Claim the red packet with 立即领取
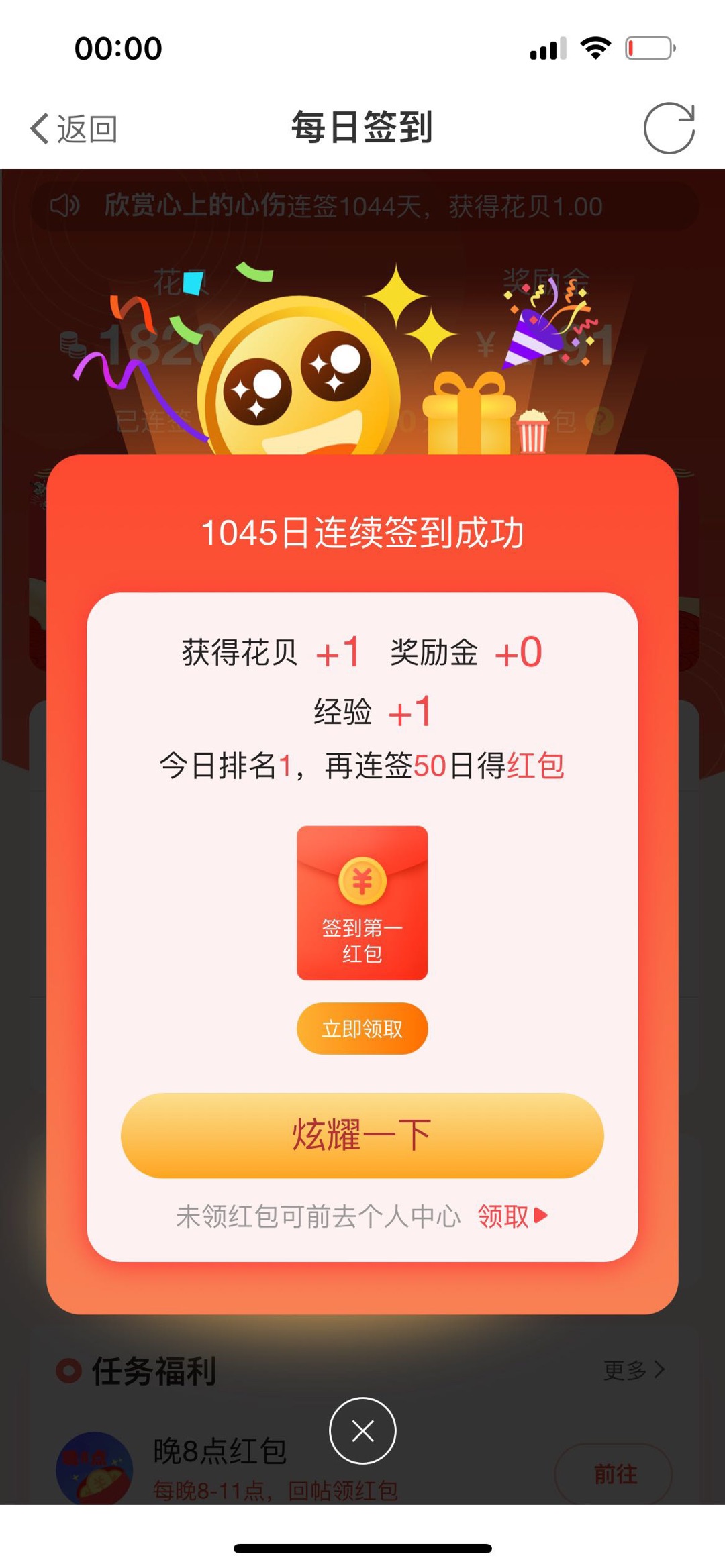This screenshot has height=1568, width=725. (x=362, y=1029)
